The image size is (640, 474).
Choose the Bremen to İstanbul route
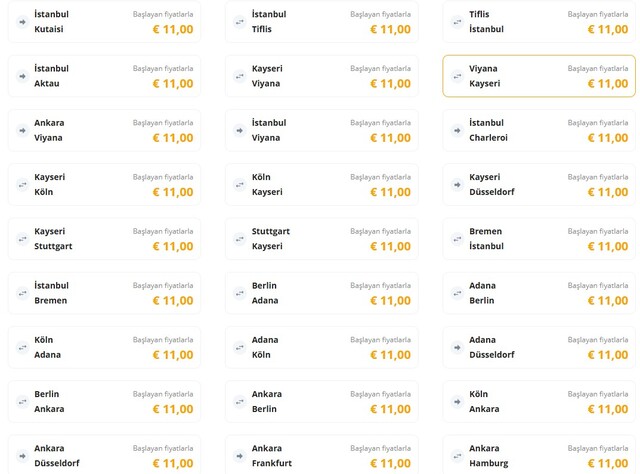pos(539,238)
